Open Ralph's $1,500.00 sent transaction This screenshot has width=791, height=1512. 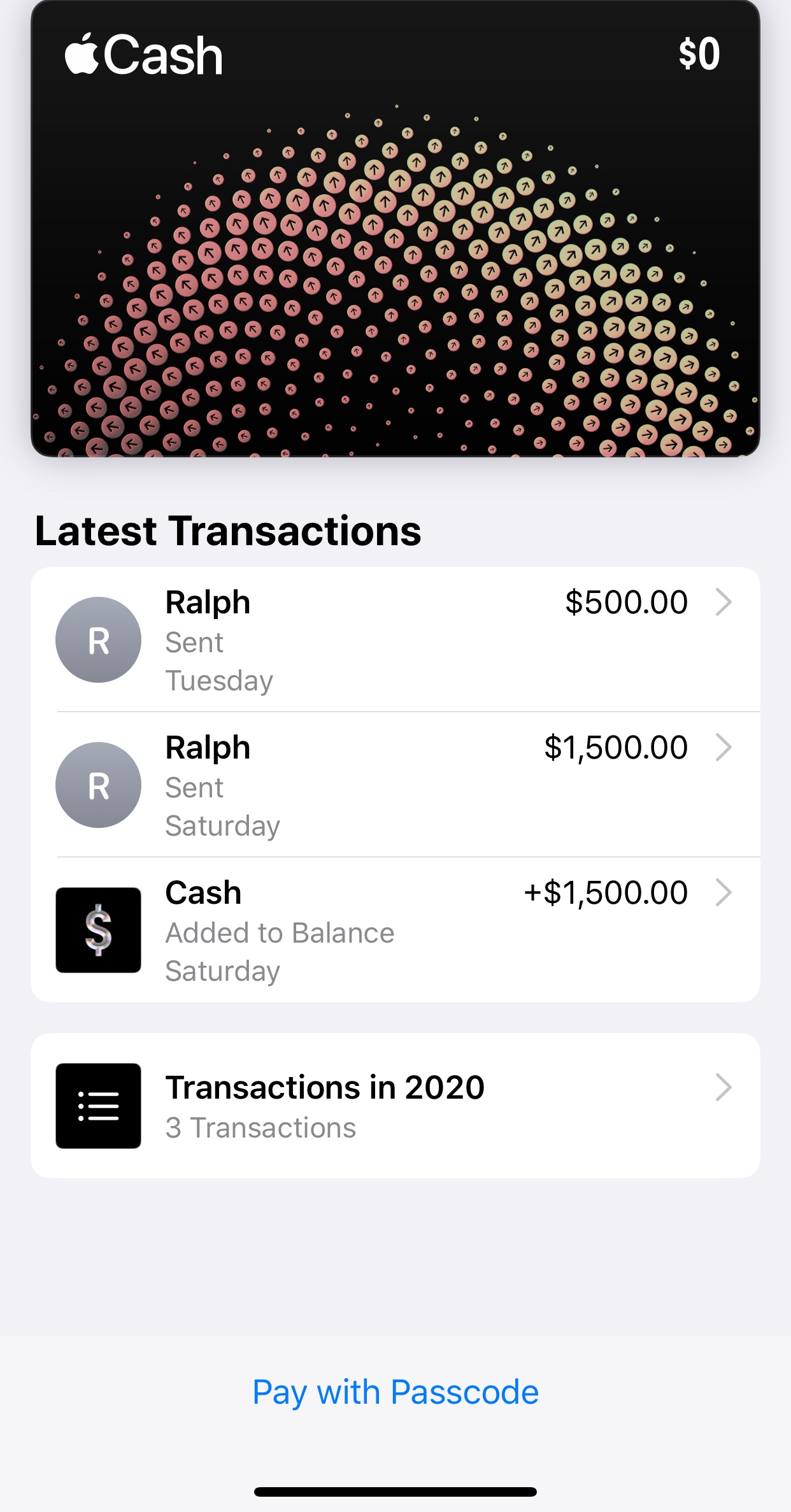click(395, 785)
